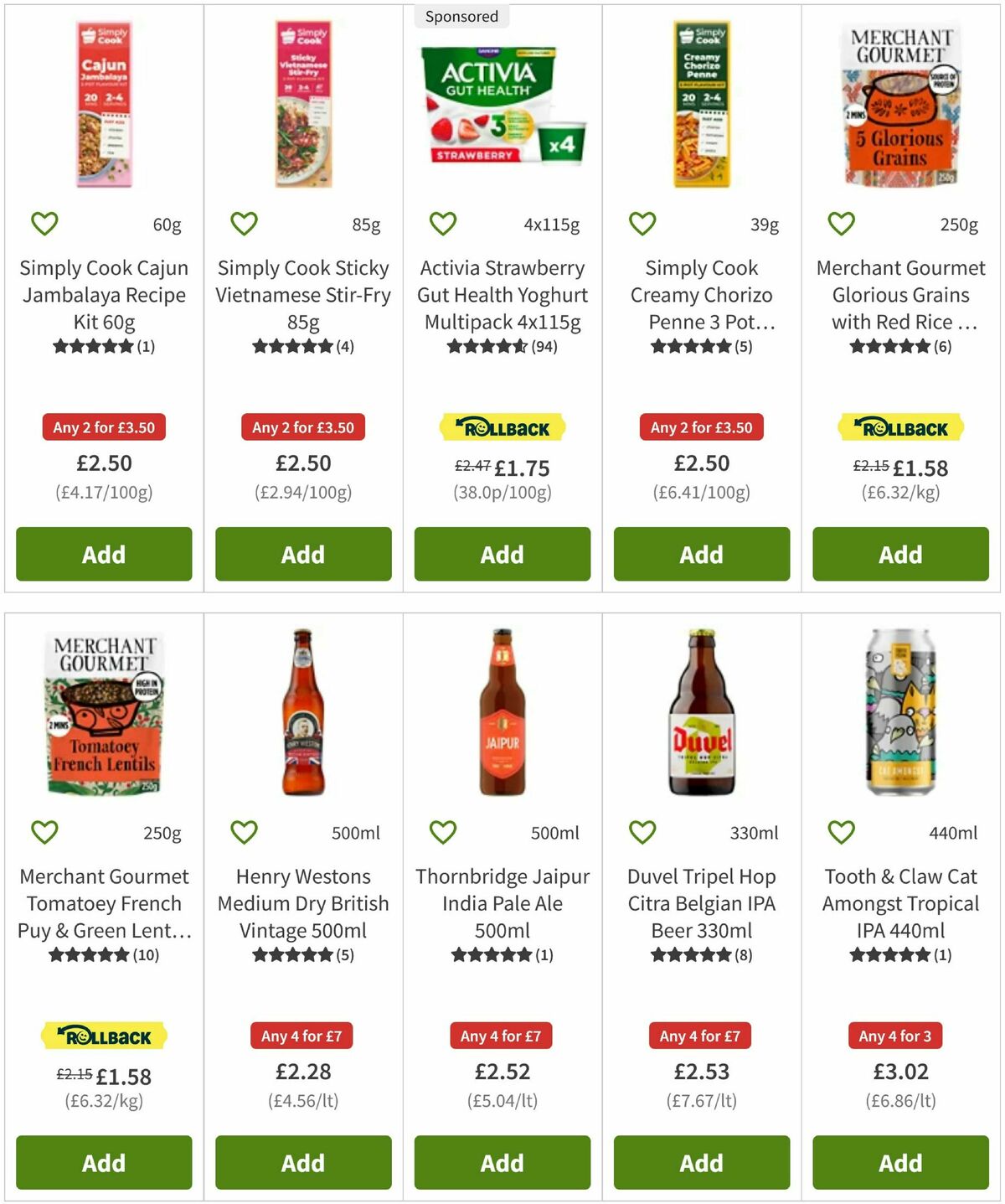Toggle favorite on Henry Westons Medium Dry cider
The height and width of the screenshot is (1204, 1005).
pos(244,832)
